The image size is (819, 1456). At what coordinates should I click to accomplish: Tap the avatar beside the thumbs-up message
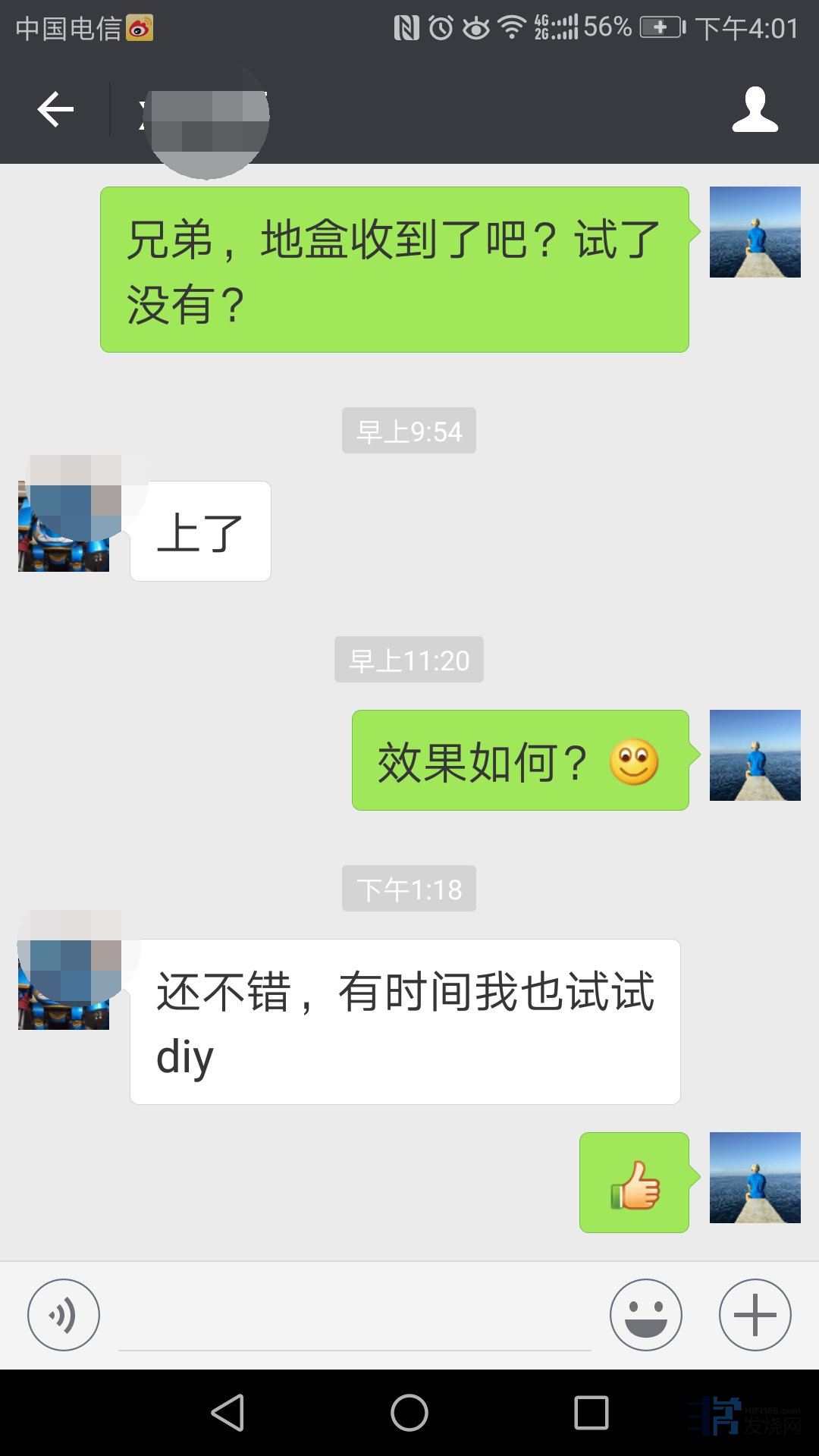point(755,1178)
